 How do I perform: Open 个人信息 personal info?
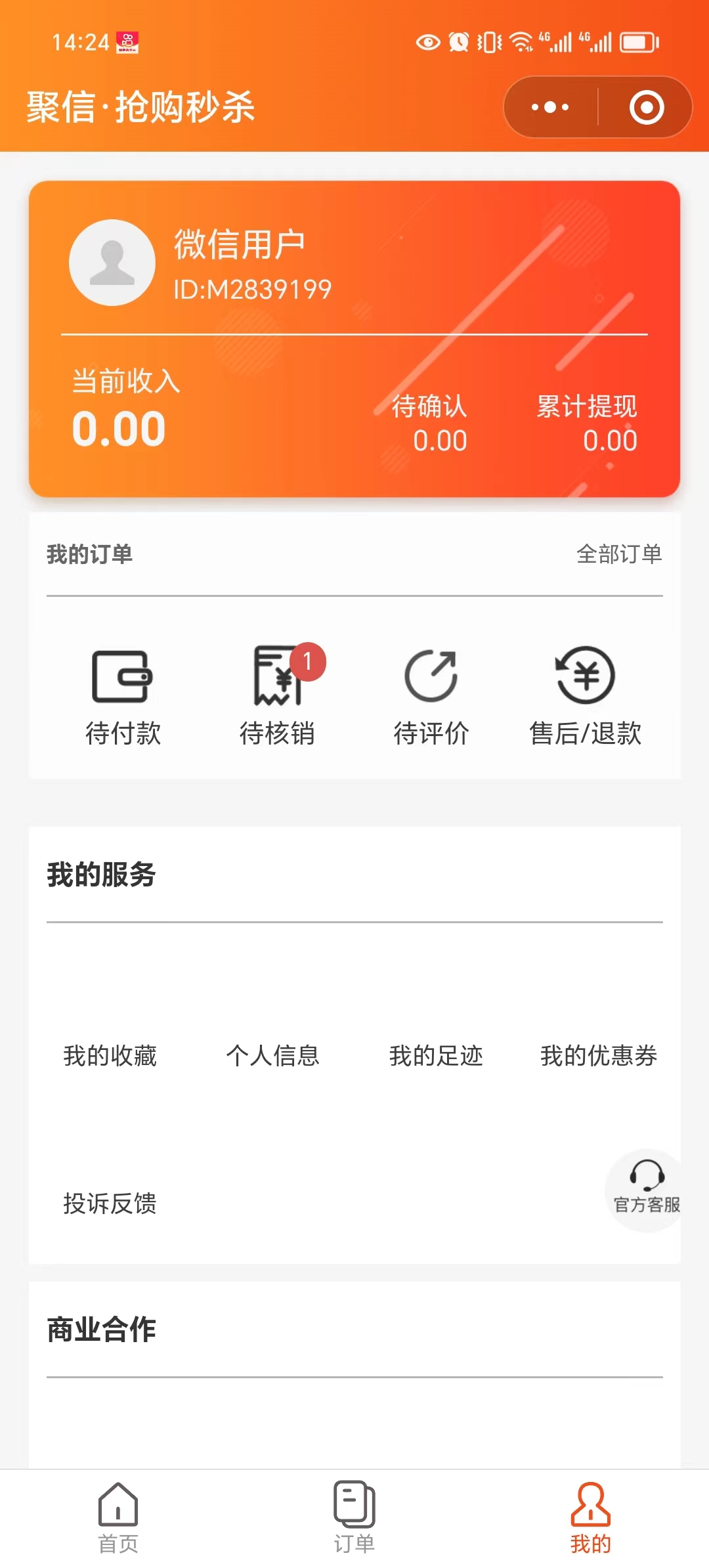coord(274,1056)
